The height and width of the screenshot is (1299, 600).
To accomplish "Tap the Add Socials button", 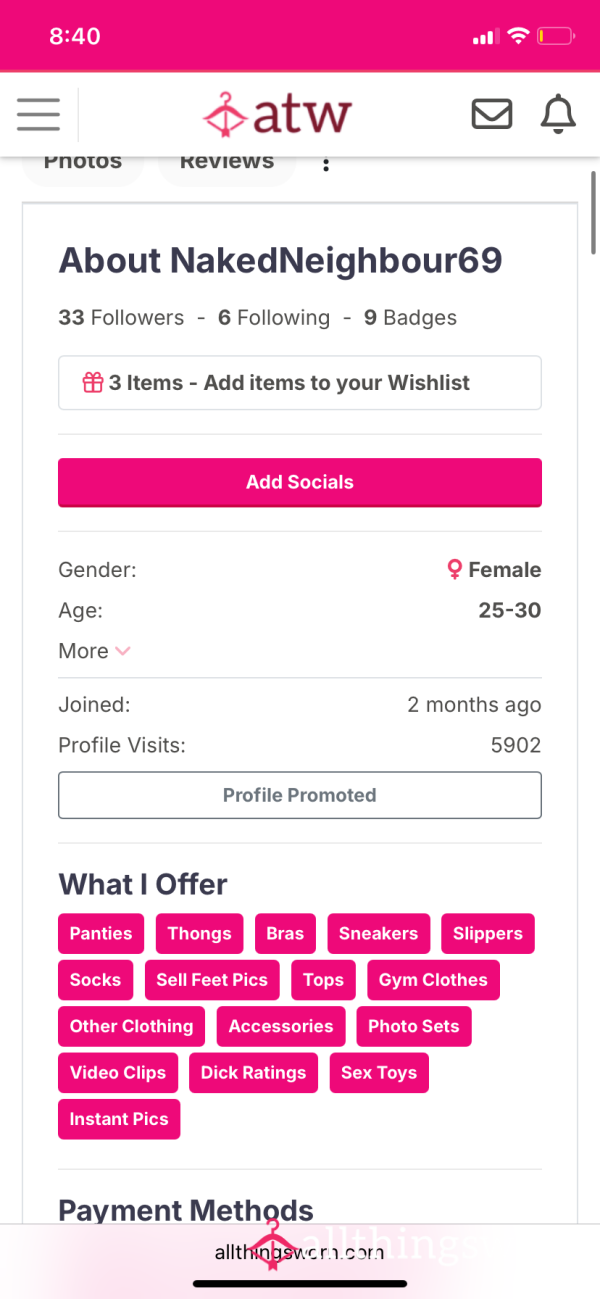I will pyautogui.click(x=300, y=482).
